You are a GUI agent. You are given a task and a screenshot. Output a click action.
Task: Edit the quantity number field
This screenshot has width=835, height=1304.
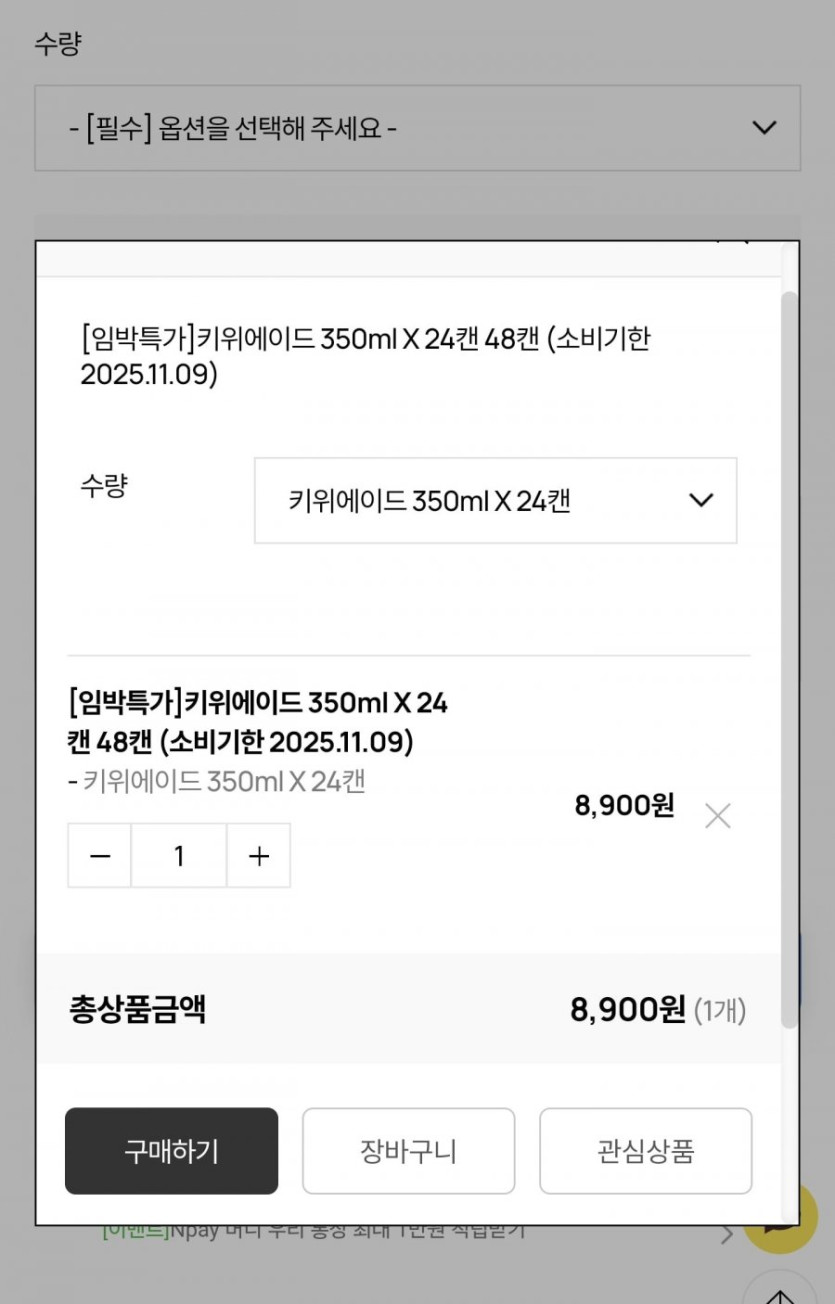coord(179,856)
